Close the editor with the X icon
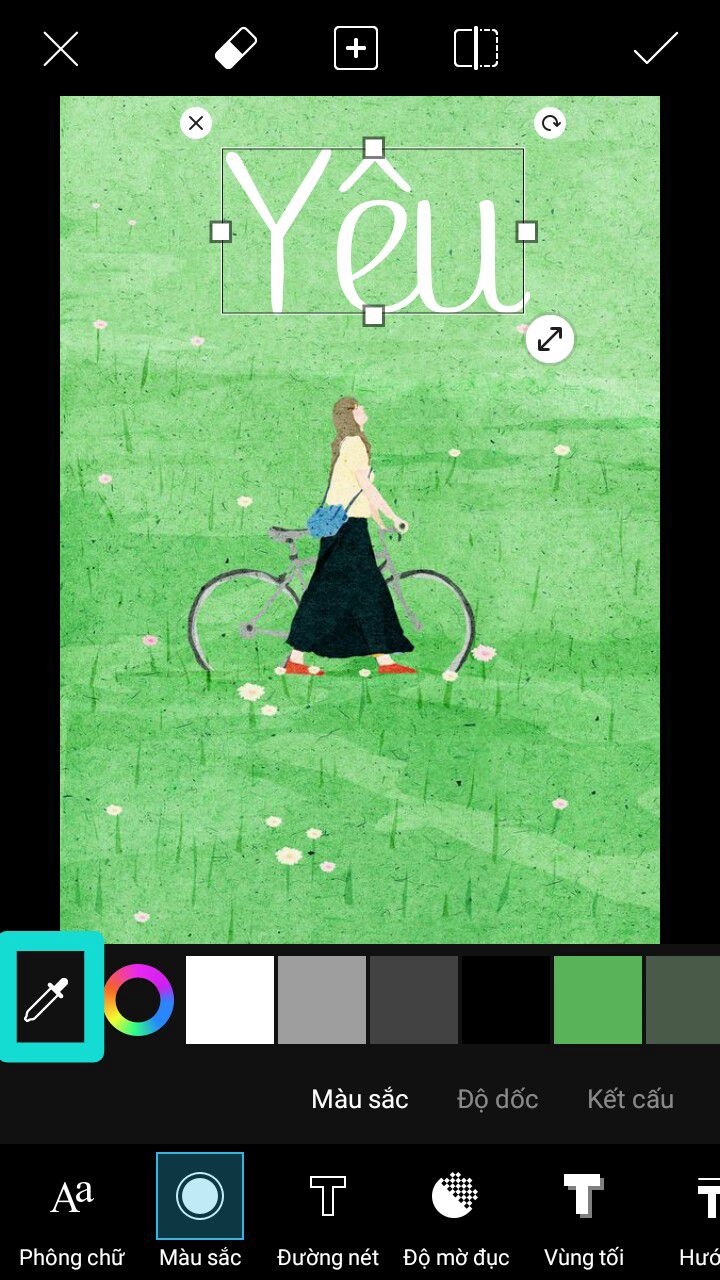Viewport: 720px width, 1280px height. pyautogui.click(x=61, y=48)
